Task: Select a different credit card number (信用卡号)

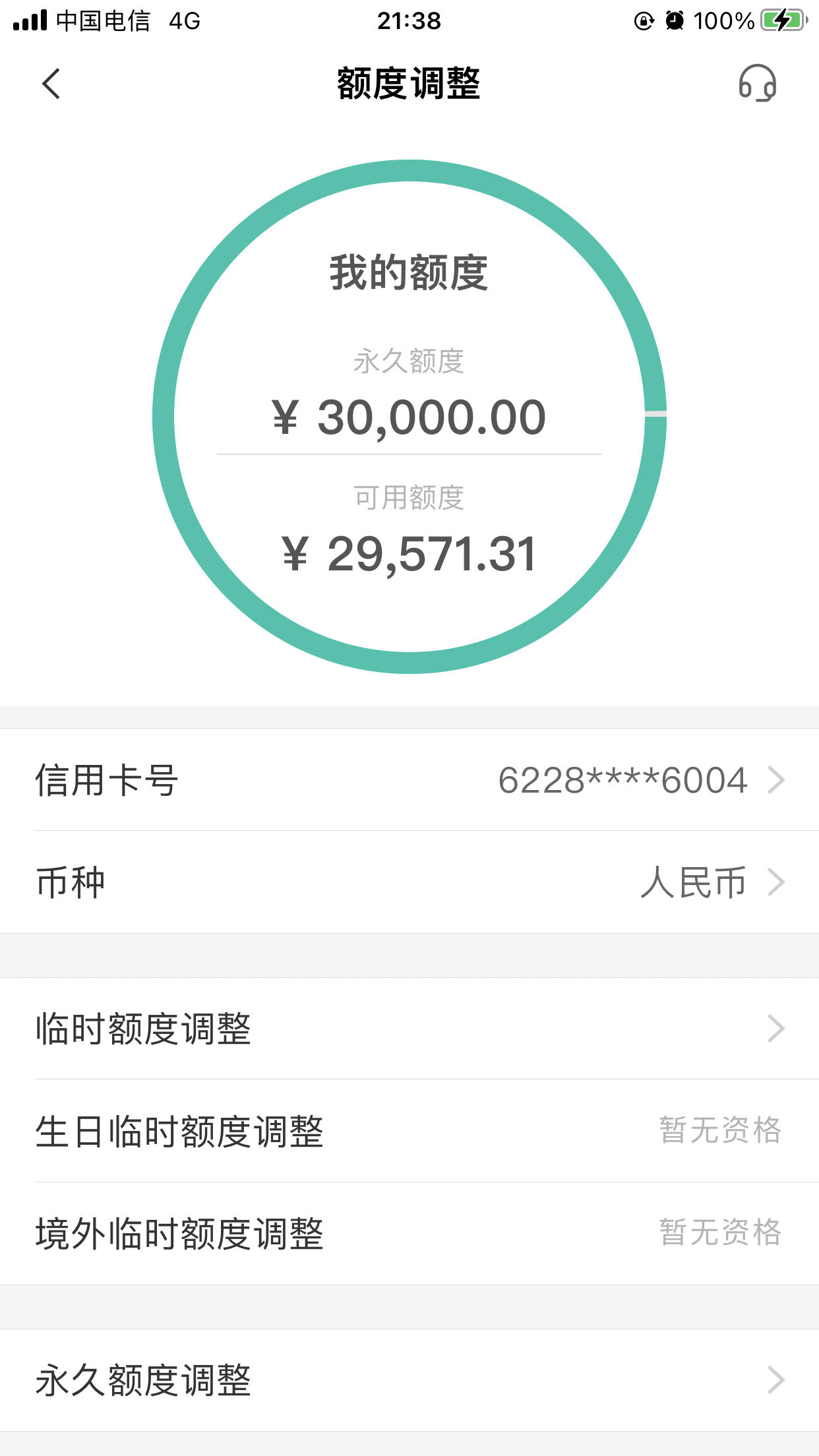Action: click(x=409, y=780)
